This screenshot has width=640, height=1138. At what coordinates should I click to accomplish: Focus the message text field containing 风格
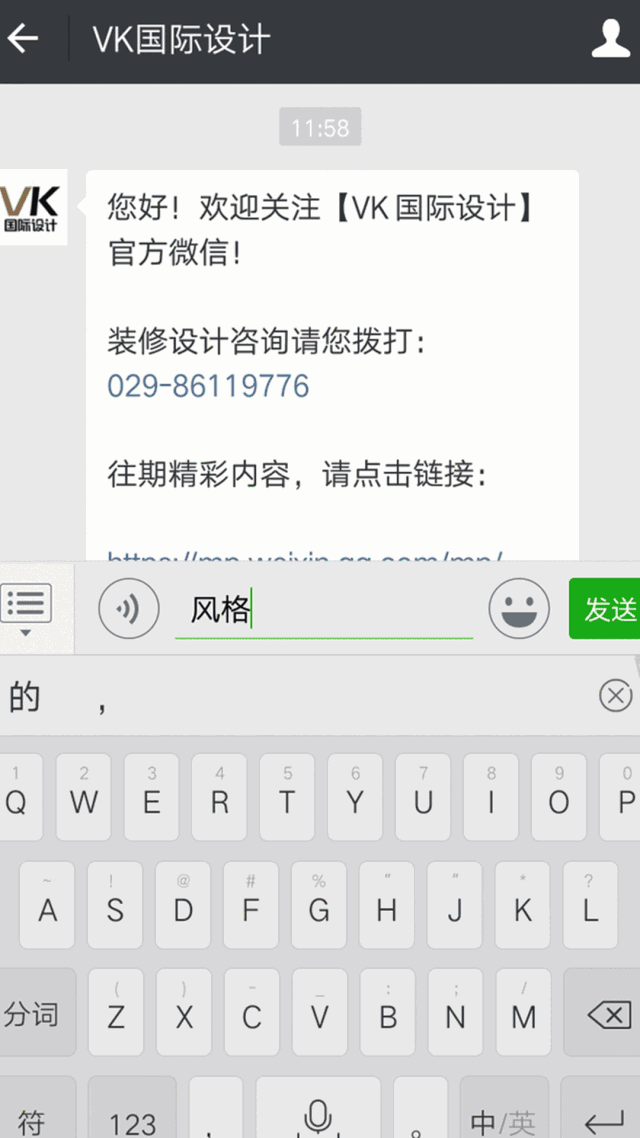[324, 610]
